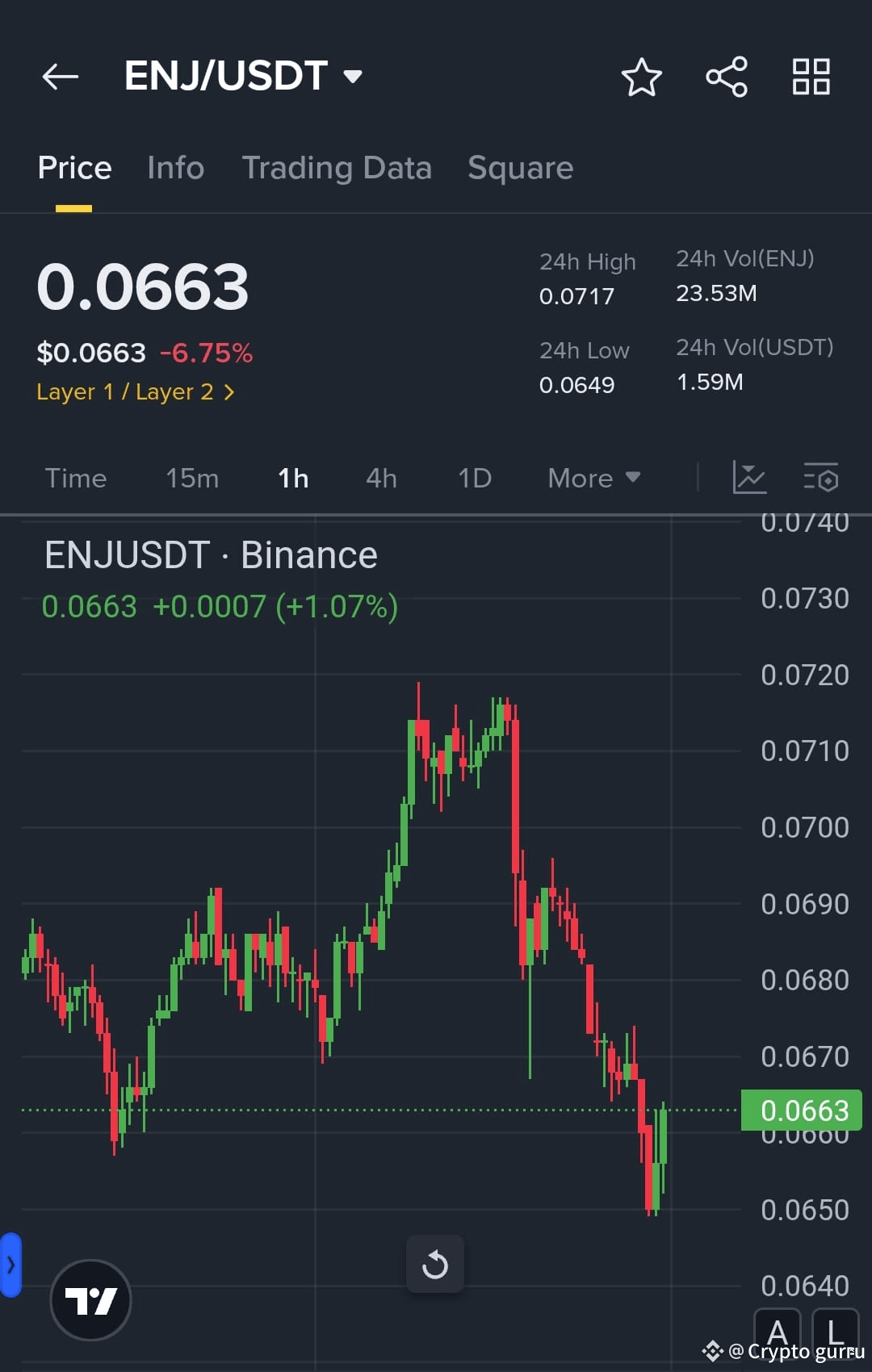Open the grid layout icon top right
The height and width of the screenshot is (1372, 872).
[x=811, y=77]
